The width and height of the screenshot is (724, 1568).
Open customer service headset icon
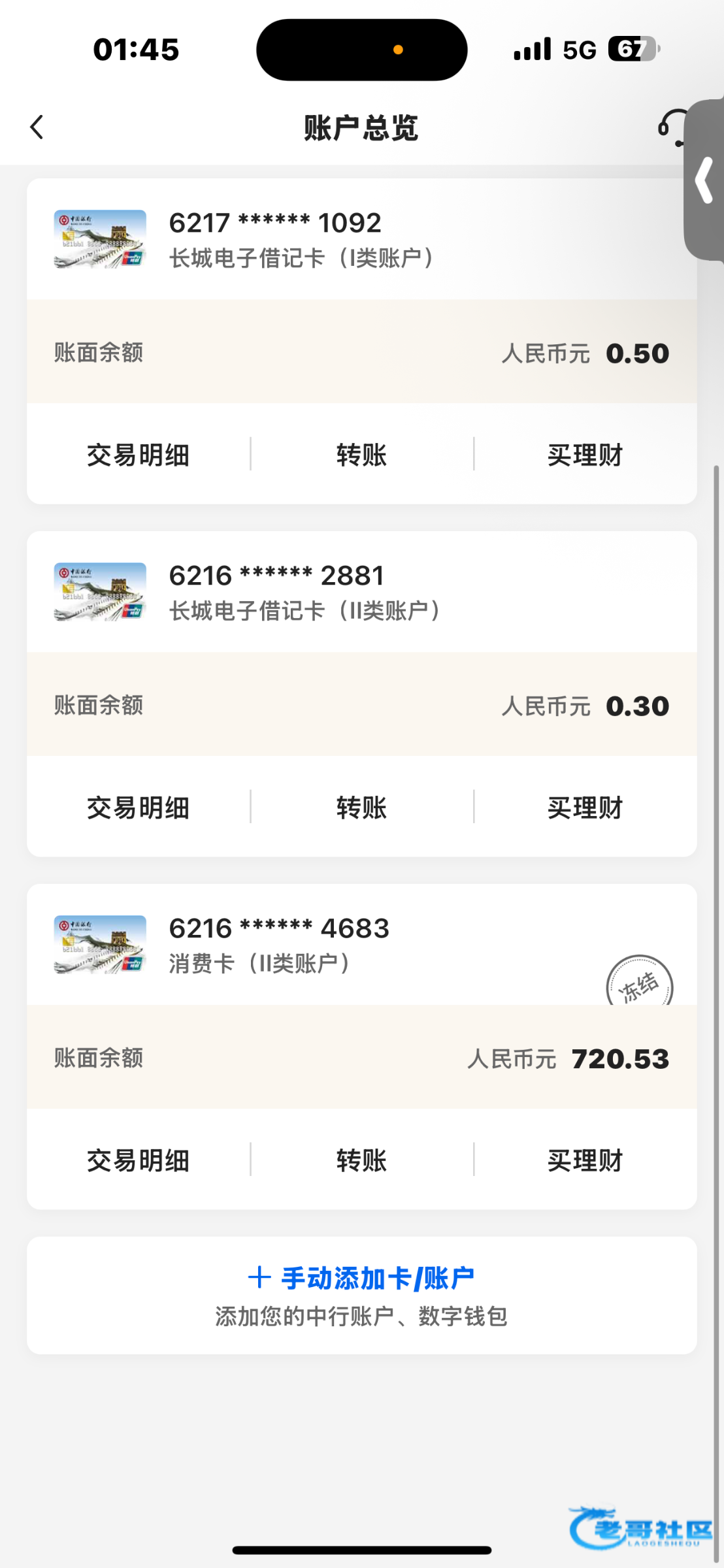[671, 128]
